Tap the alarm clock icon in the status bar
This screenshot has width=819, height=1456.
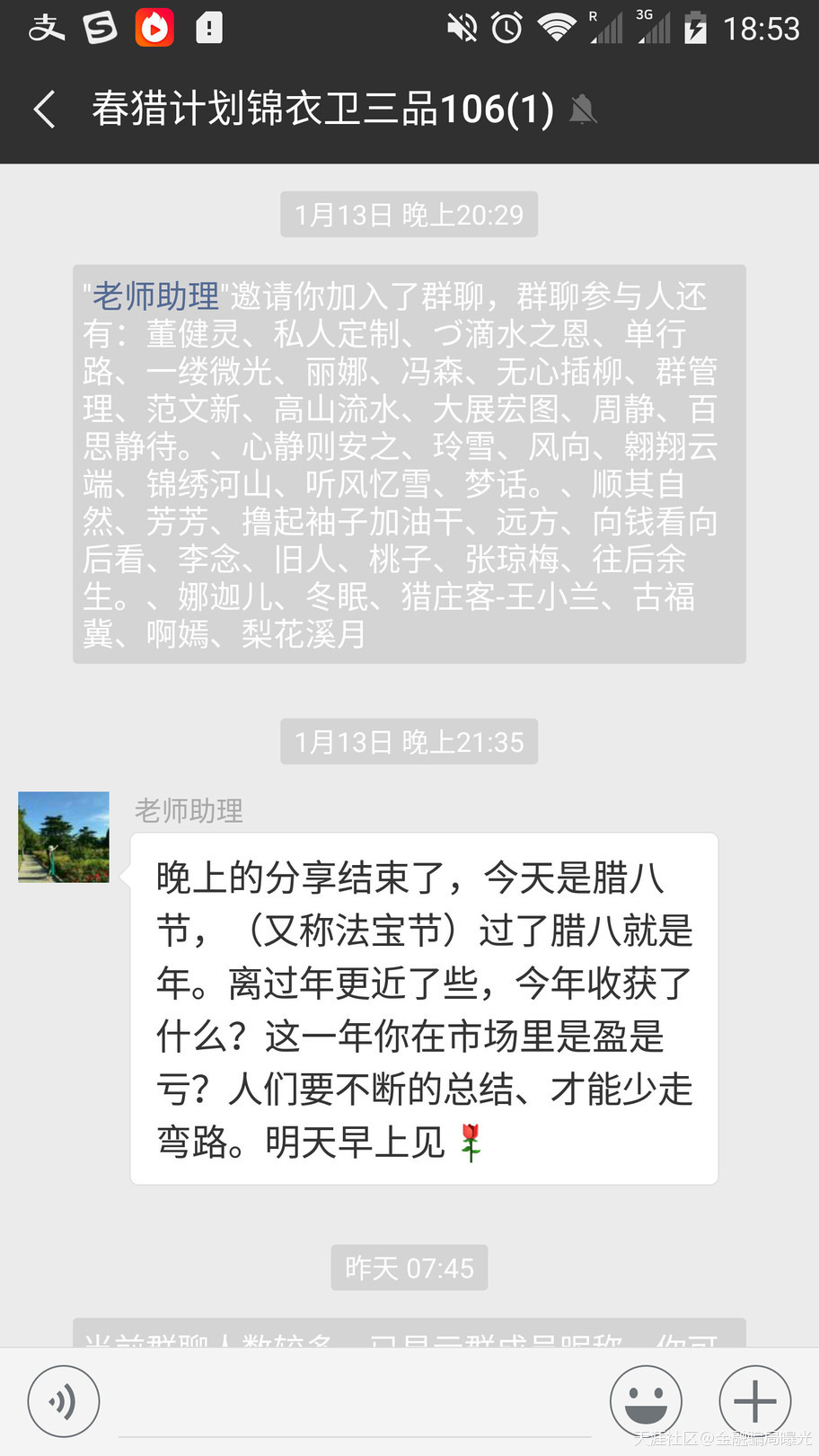(506, 27)
